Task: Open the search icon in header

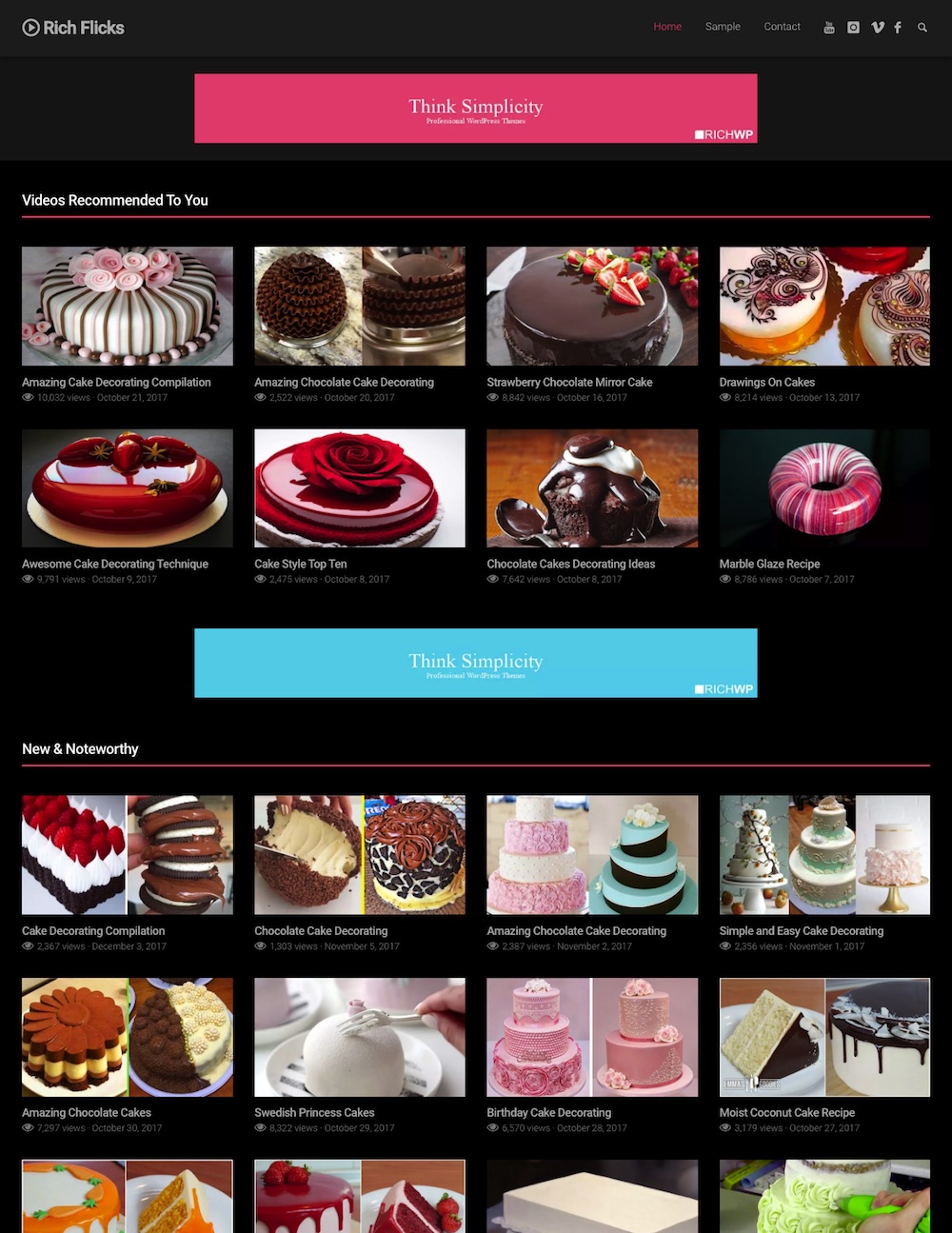Action: pyautogui.click(x=922, y=28)
